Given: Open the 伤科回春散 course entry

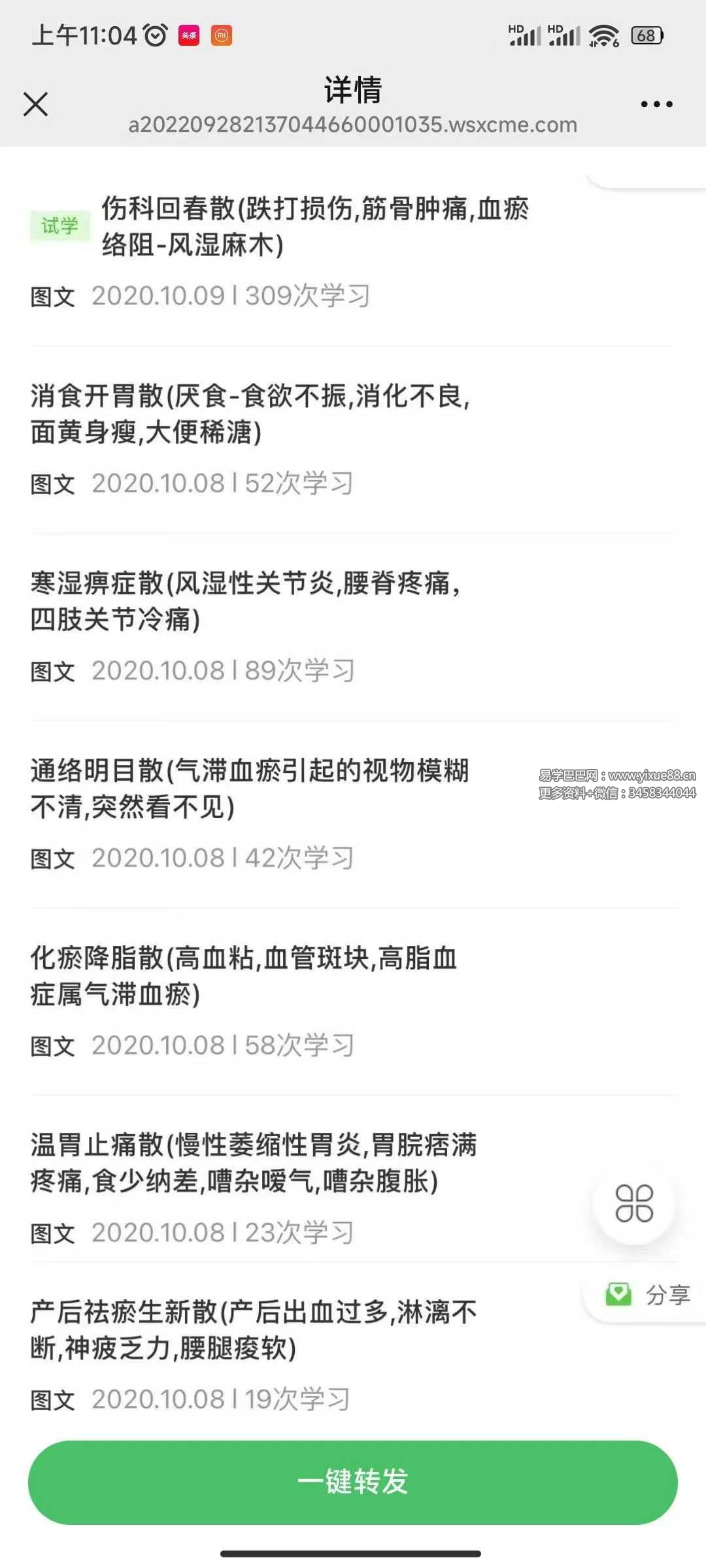Looking at the screenshot, I should [316, 229].
